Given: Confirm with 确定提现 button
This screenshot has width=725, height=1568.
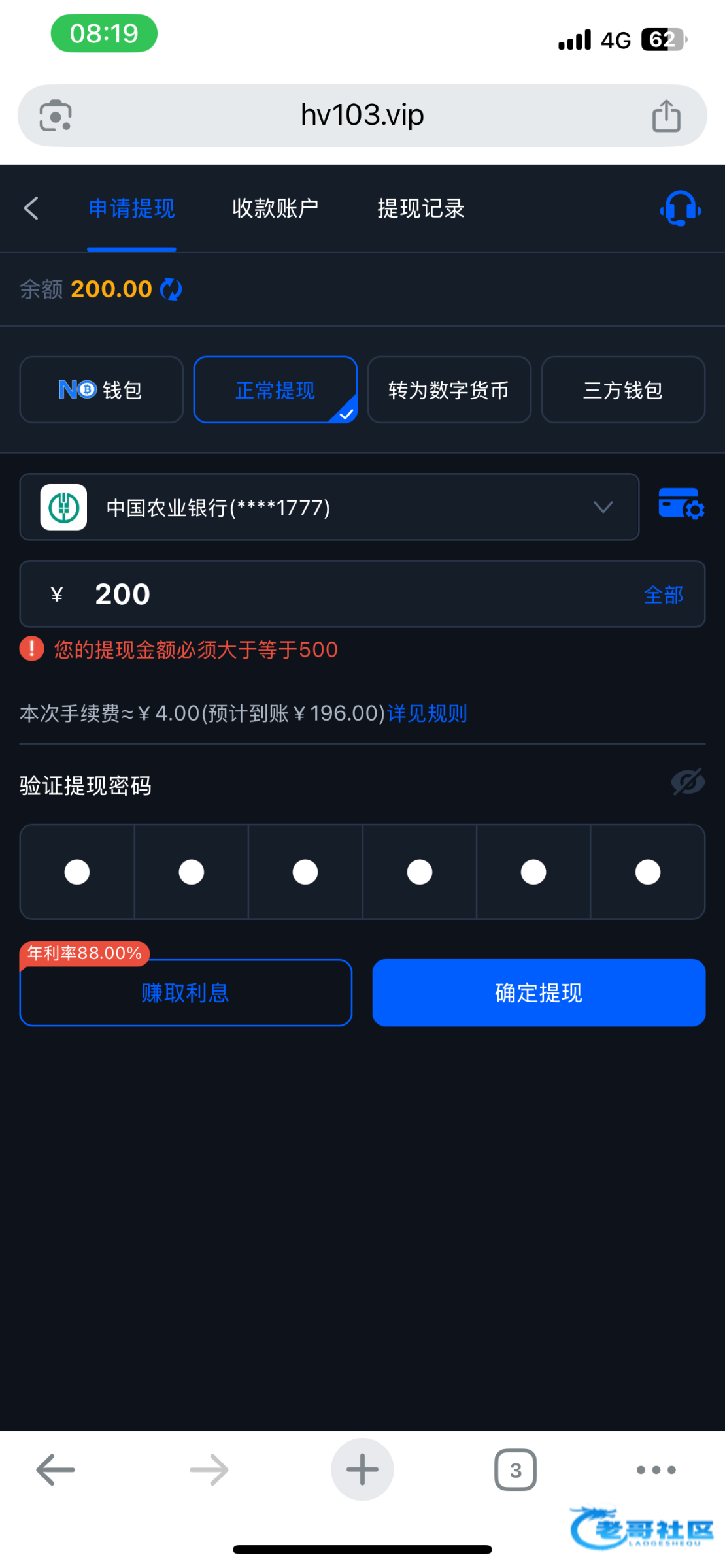Looking at the screenshot, I should (x=539, y=992).
